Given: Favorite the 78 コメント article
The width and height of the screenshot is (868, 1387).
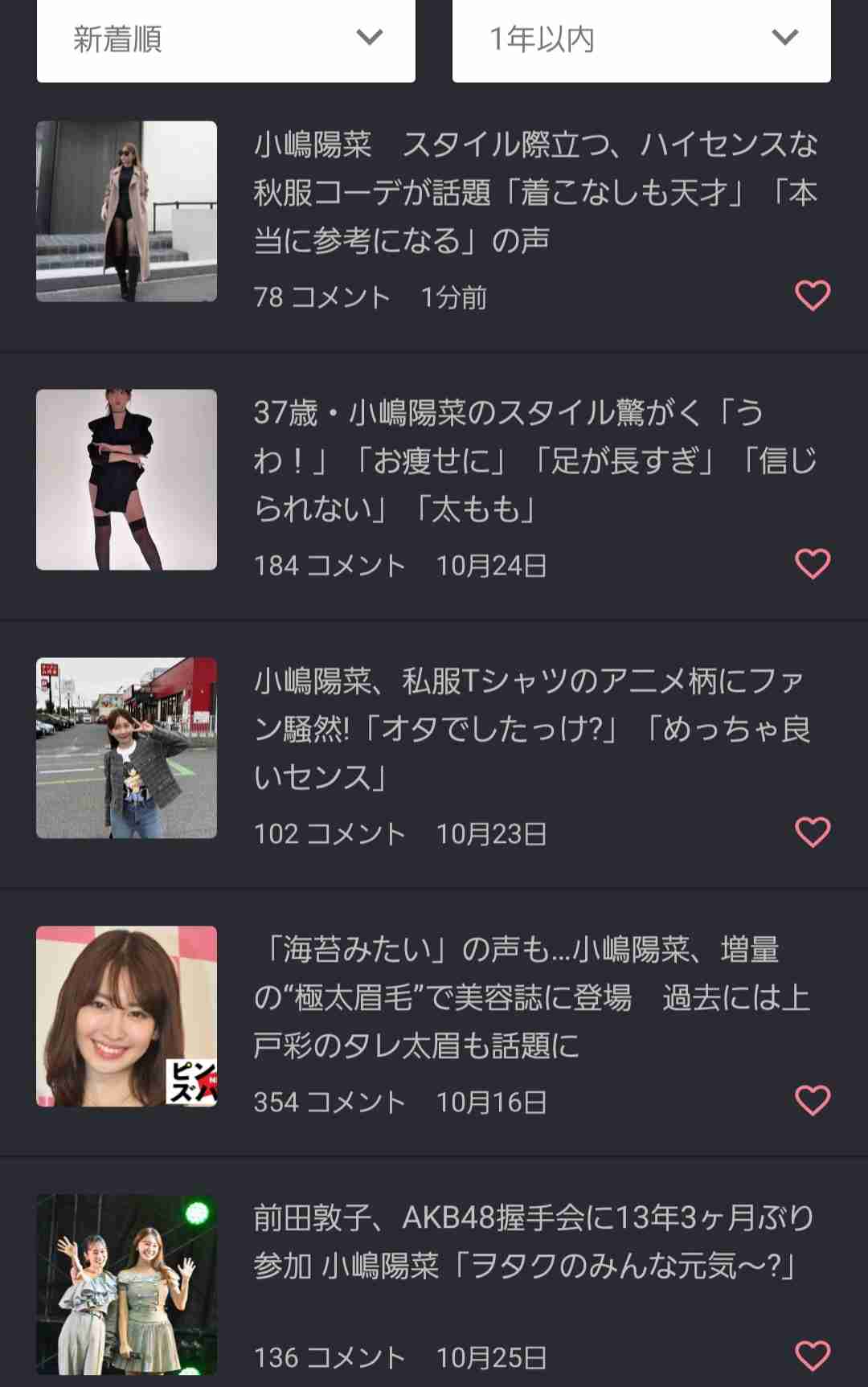Looking at the screenshot, I should pos(812,296).
